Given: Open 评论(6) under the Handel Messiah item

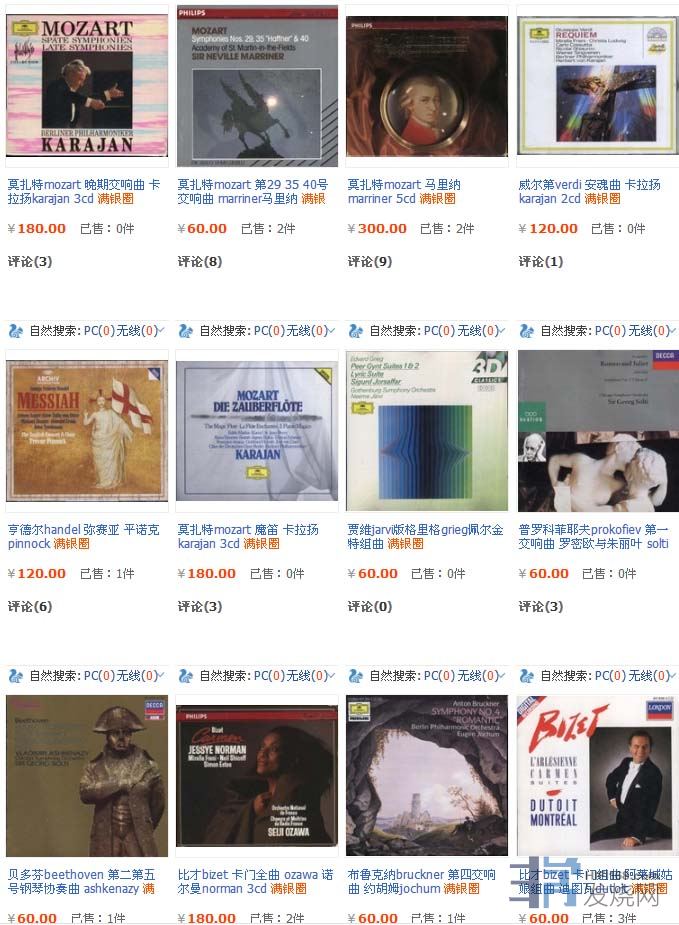Looking at the screenshot, I should pyautogui.click(x=30, y=607).
